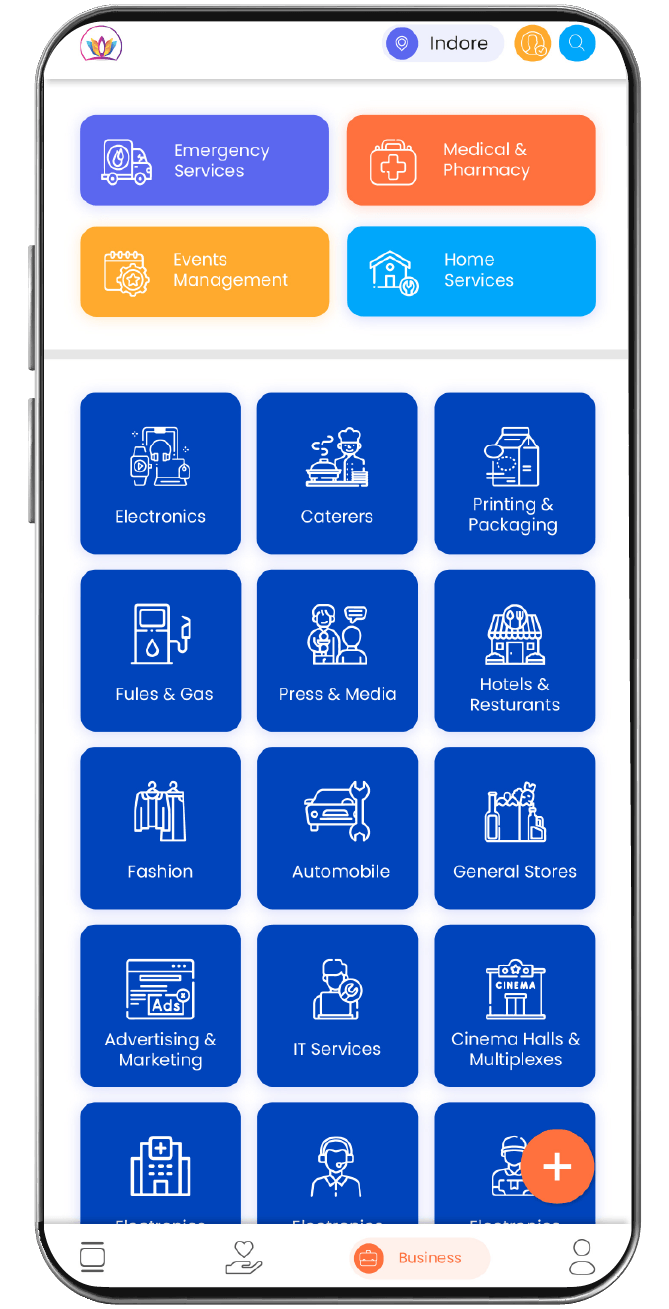Open Emergency Services category

point(204,160)
